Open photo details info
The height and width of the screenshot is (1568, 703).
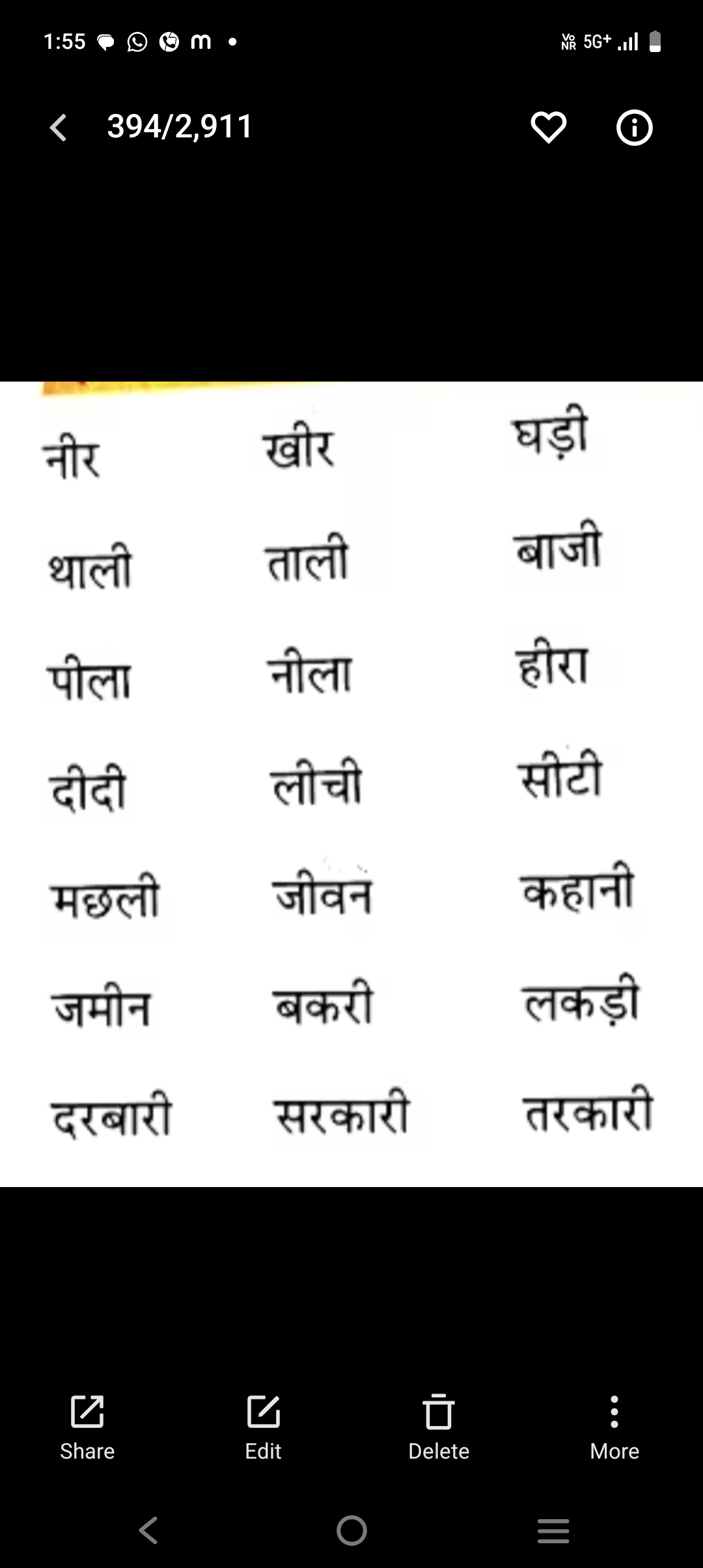click(x=634, y=127)
